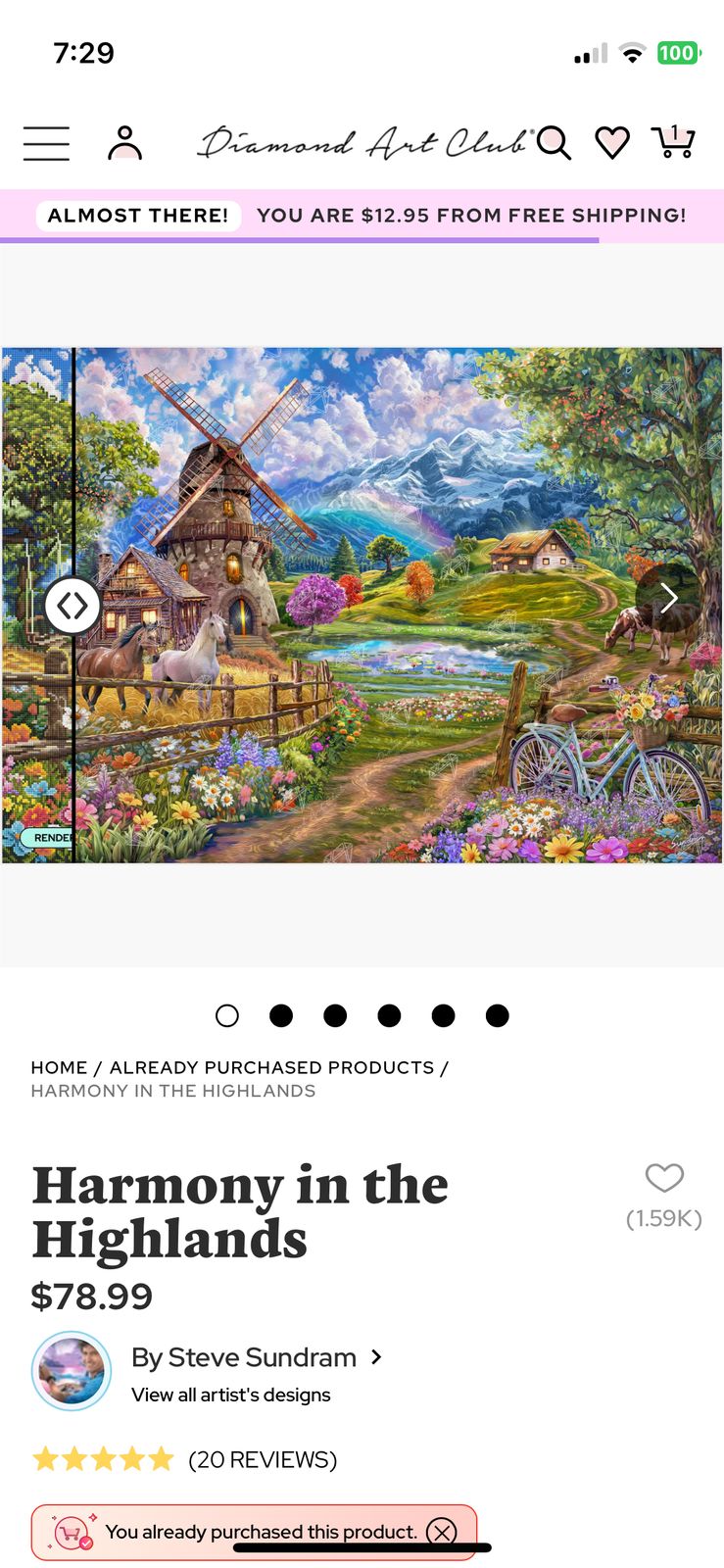Open artist Steve Sundram's page

(245, 1357)
